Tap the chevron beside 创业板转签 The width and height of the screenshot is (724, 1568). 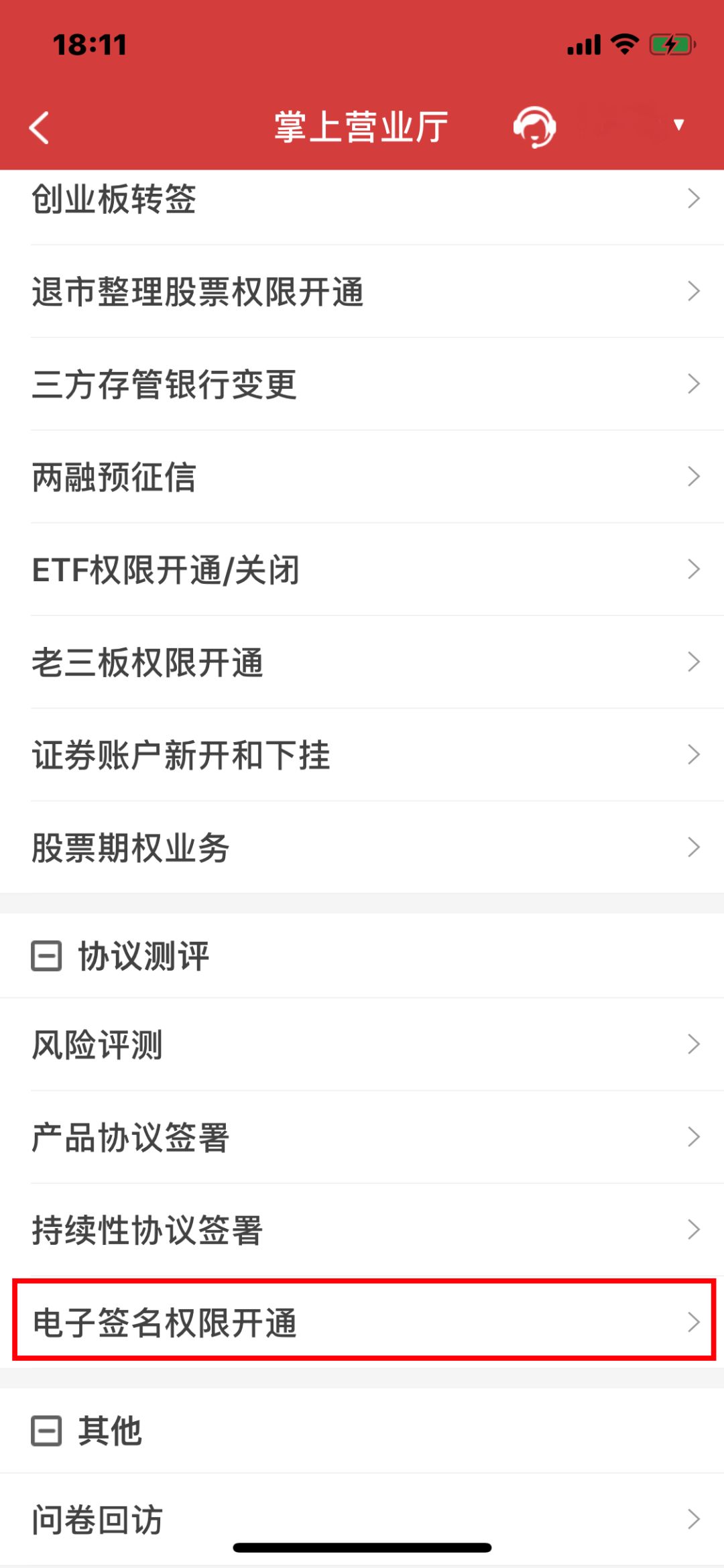pyautogui.click(x=694, y=199)
